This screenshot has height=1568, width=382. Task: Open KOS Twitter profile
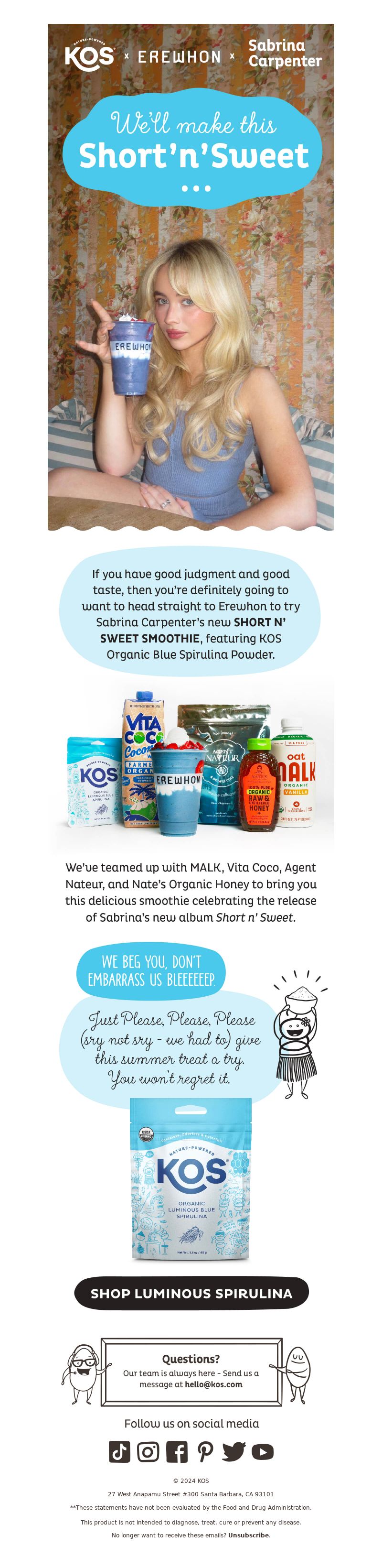(233, 1452)
